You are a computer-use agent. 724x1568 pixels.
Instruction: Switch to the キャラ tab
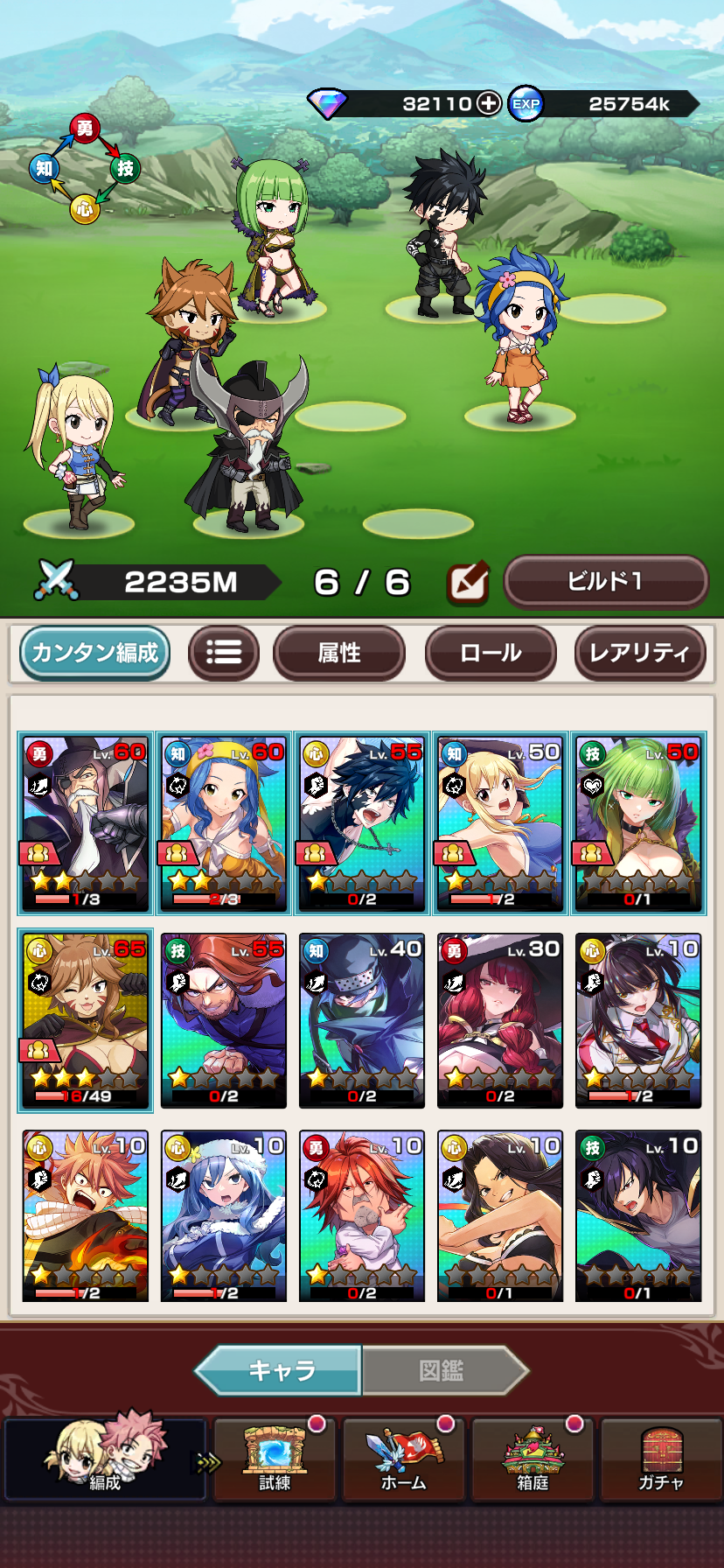click(280, 1370)
